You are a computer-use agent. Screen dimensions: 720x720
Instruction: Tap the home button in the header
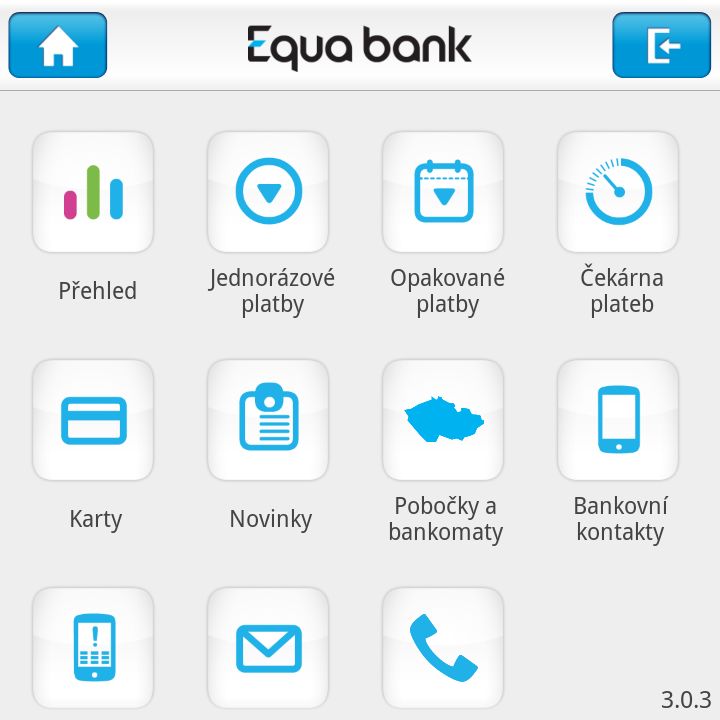(x=58, y=45)
